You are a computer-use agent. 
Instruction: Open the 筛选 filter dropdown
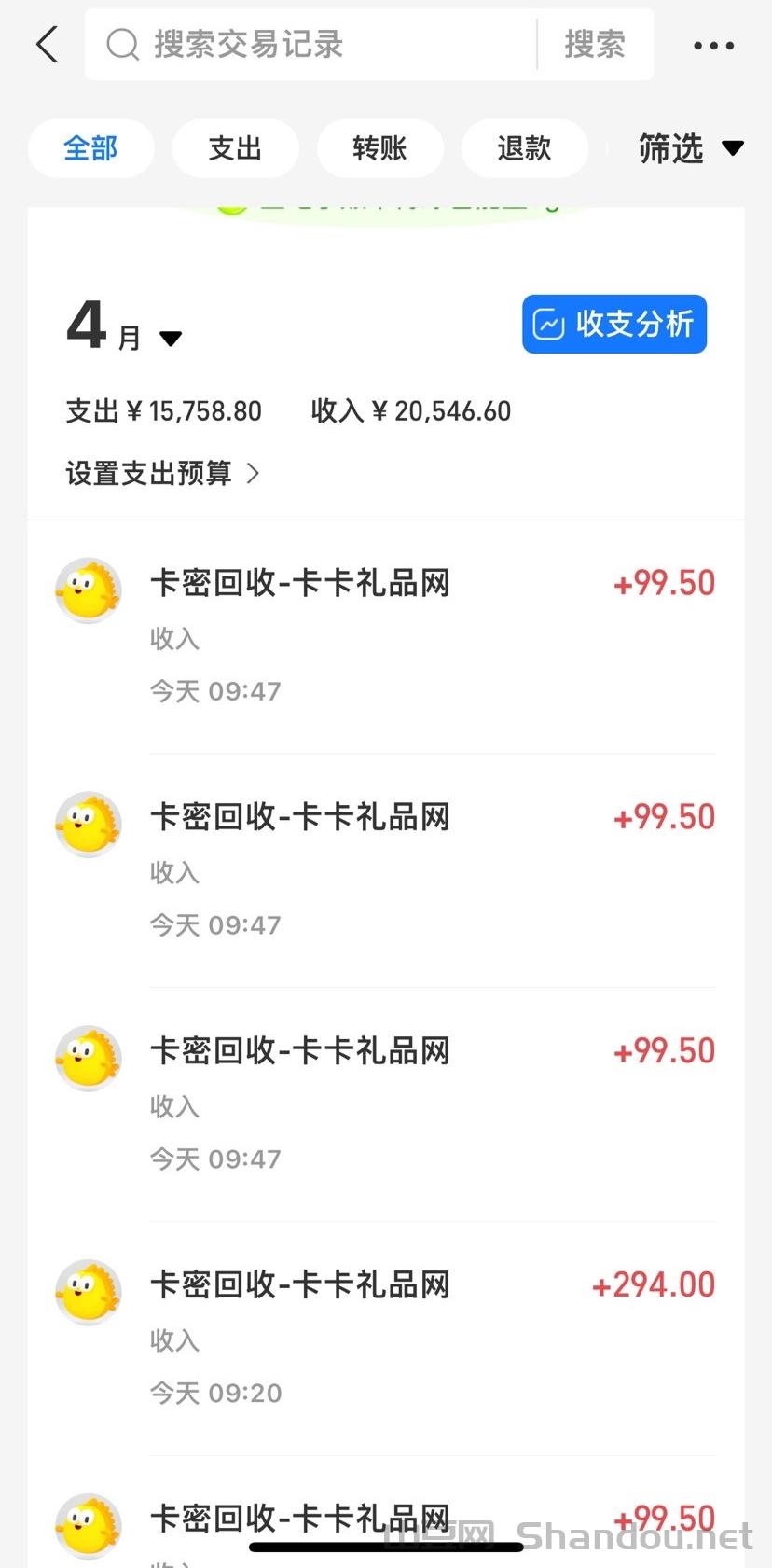[690, 148]
